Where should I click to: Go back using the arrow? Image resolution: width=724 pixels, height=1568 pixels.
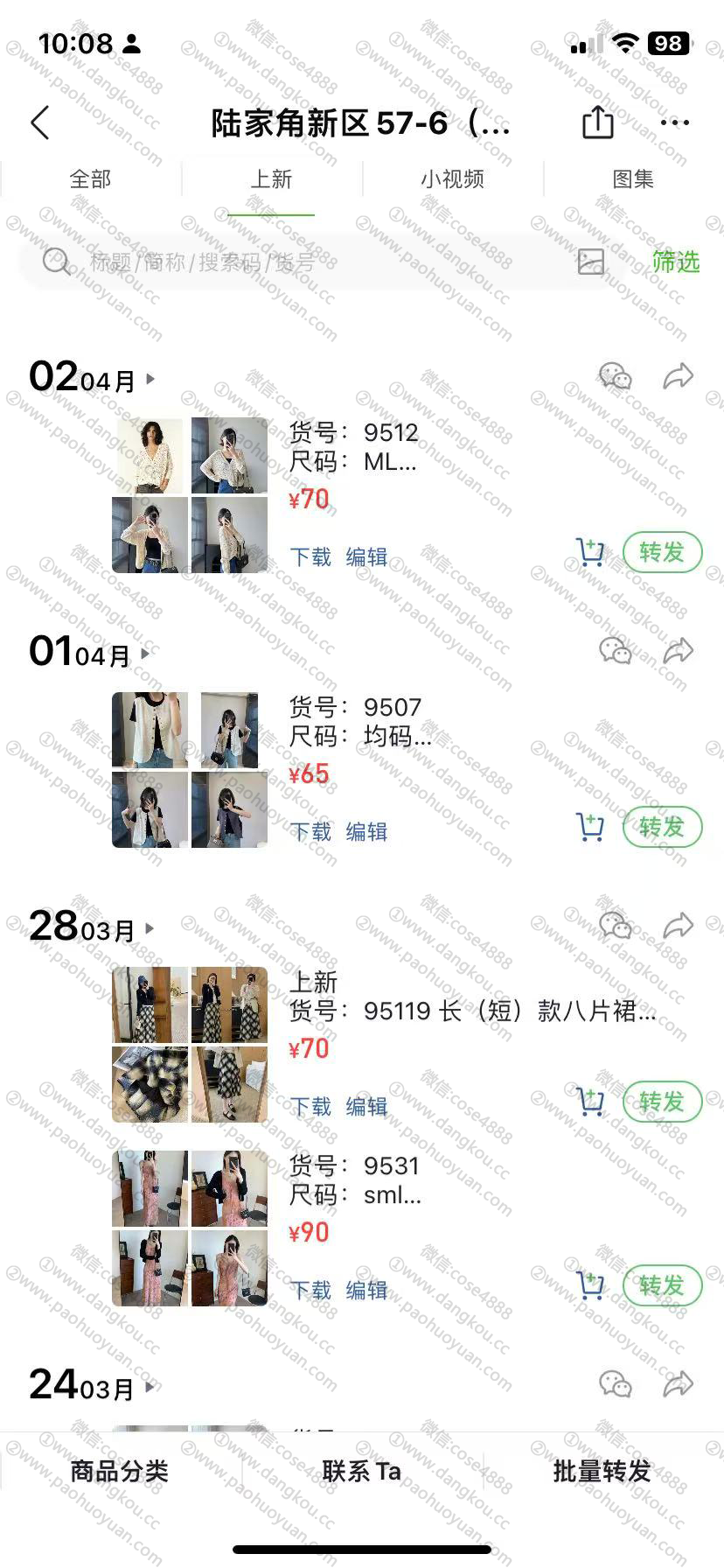tap(40, 123)
